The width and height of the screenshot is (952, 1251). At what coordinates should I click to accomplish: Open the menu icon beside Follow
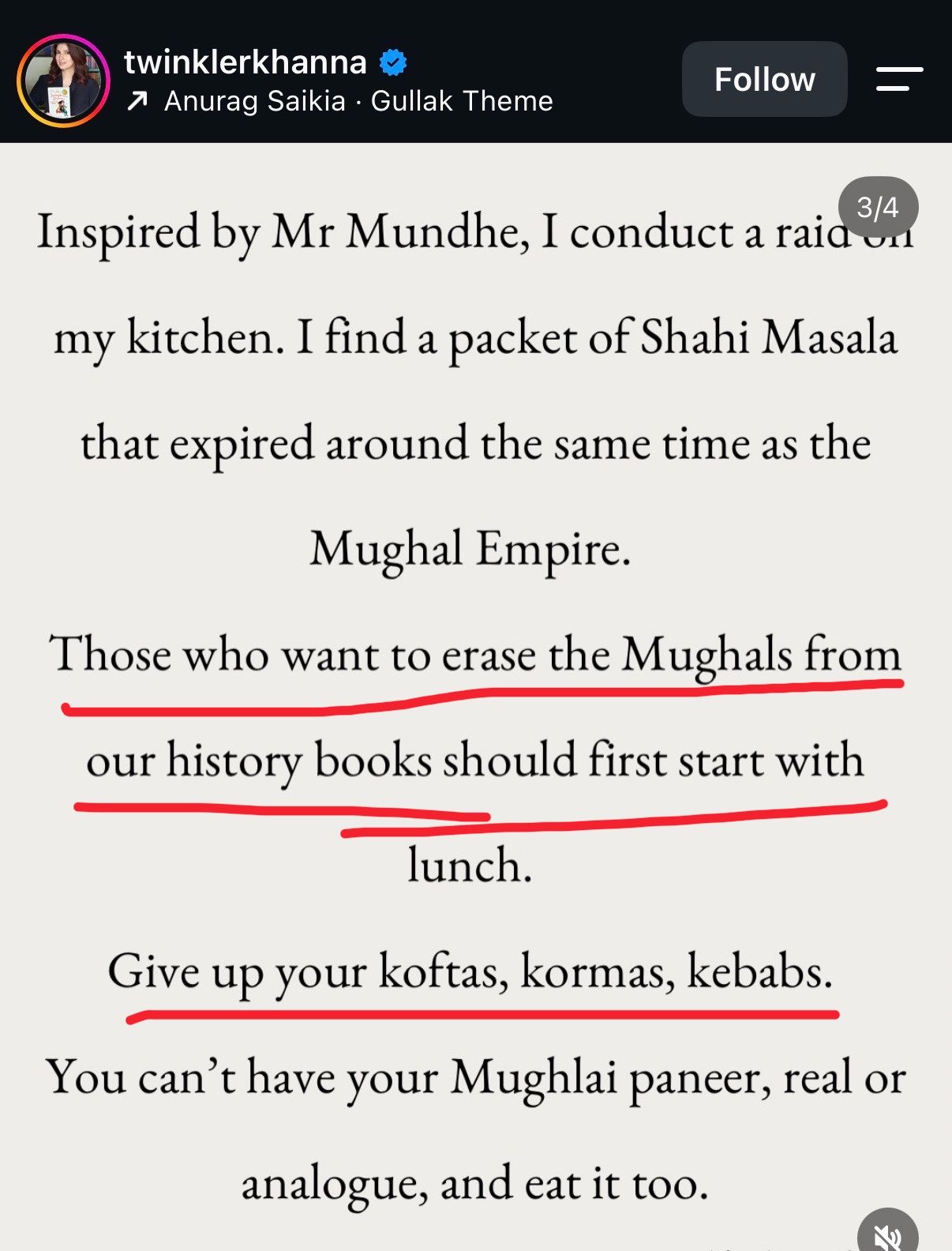point(899,79)
